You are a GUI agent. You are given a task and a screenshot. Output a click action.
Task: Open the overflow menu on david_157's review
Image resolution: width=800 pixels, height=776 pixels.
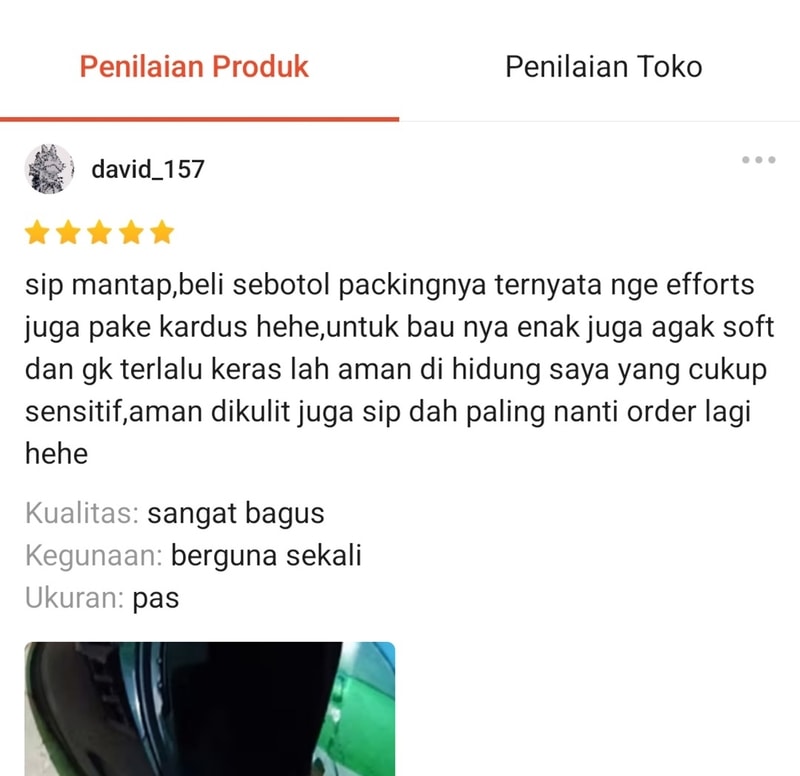[x=758, y=160]
